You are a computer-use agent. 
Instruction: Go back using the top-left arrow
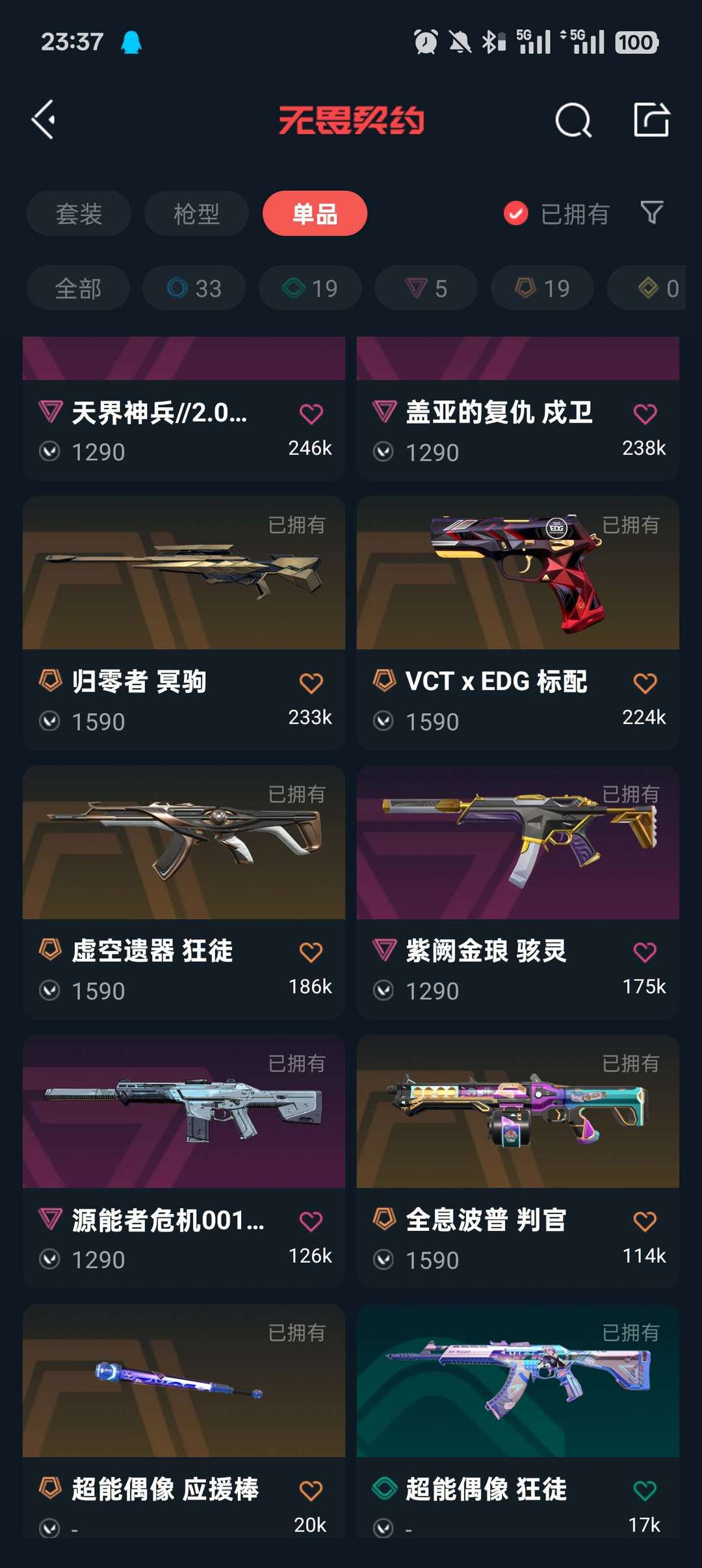44,120
